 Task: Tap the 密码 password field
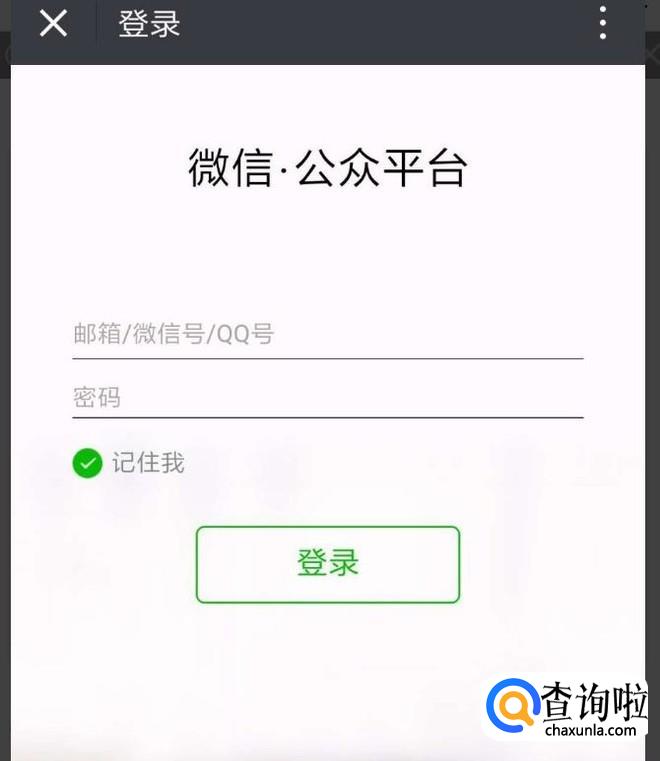pos(328,397)
